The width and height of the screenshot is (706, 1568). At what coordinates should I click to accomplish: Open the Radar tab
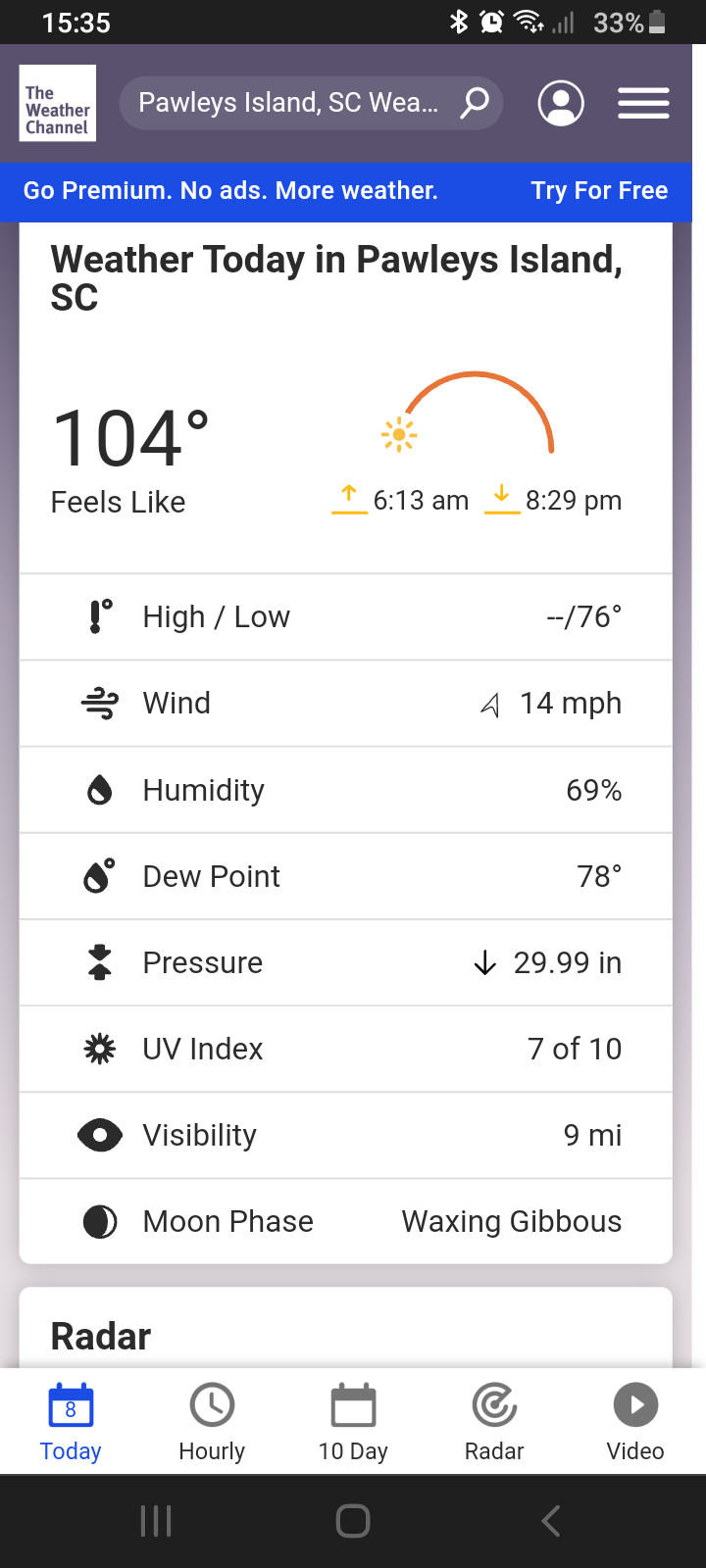pyautogui.click(x=494, y=1421)
